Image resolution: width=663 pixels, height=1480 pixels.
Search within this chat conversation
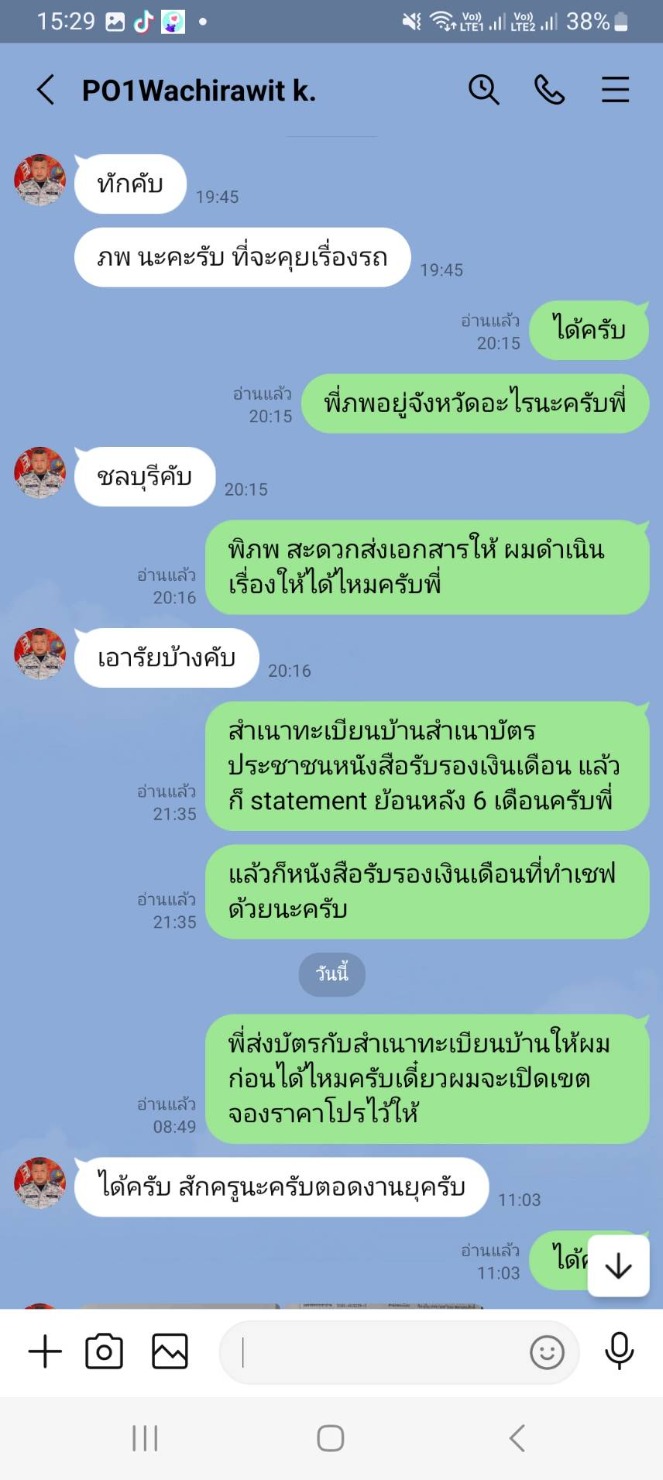coord(484,90)
